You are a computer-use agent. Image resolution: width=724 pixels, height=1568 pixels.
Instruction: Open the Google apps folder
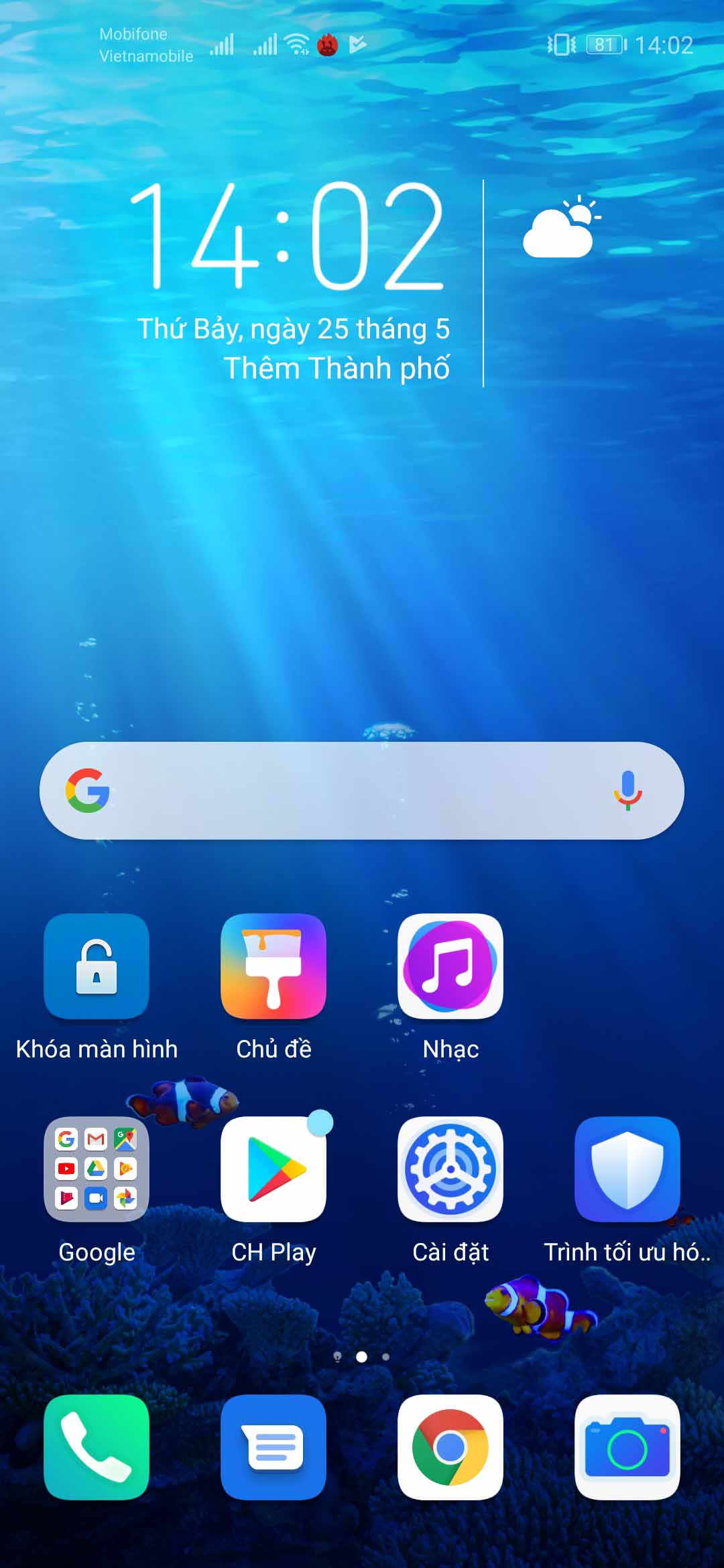[97, 1169]
